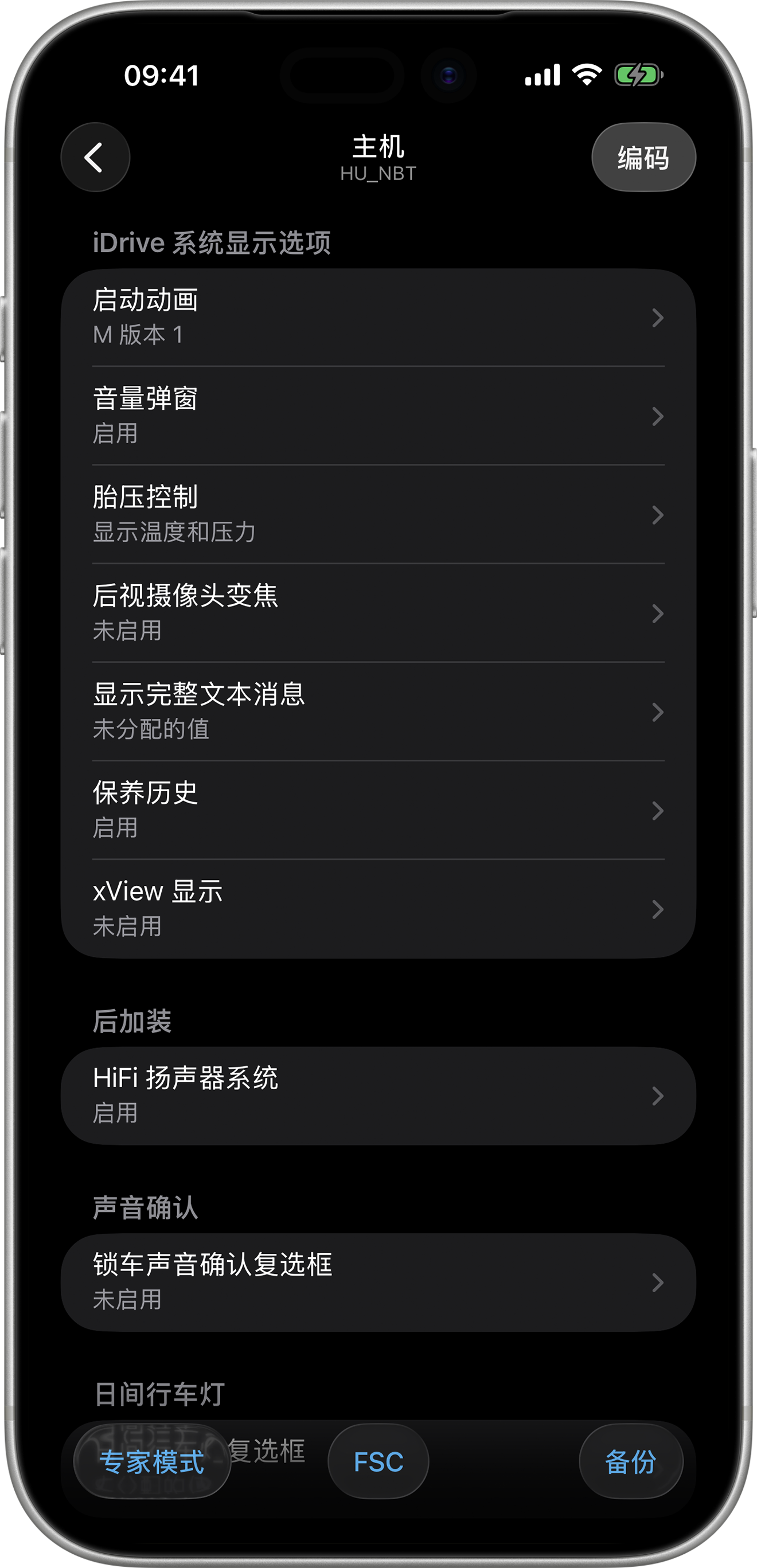Tap the chevron beside 胎压控制
The image size is (757, 1568).
point(658,515)
